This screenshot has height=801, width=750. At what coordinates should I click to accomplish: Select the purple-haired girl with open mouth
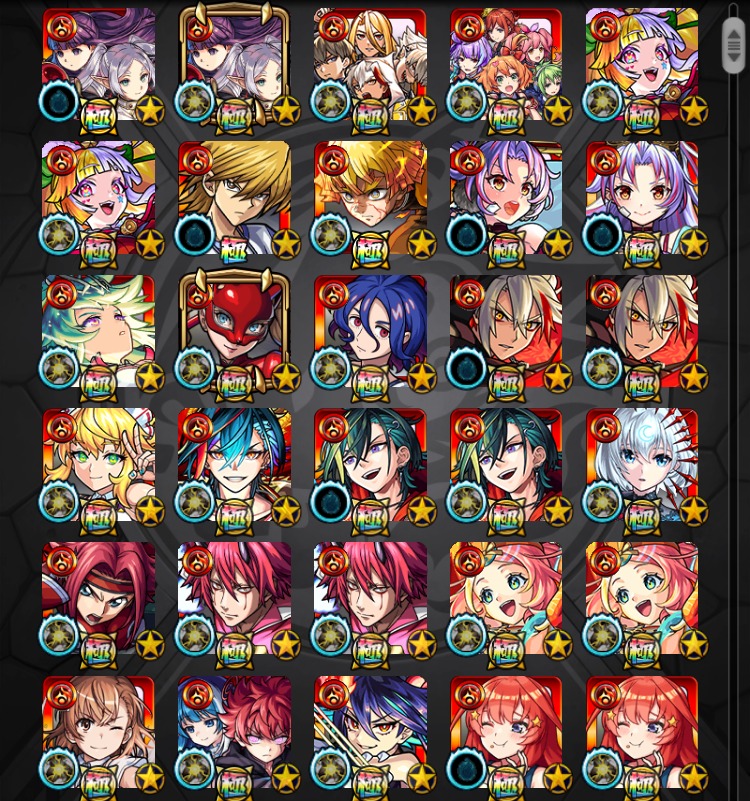point(506,198)
